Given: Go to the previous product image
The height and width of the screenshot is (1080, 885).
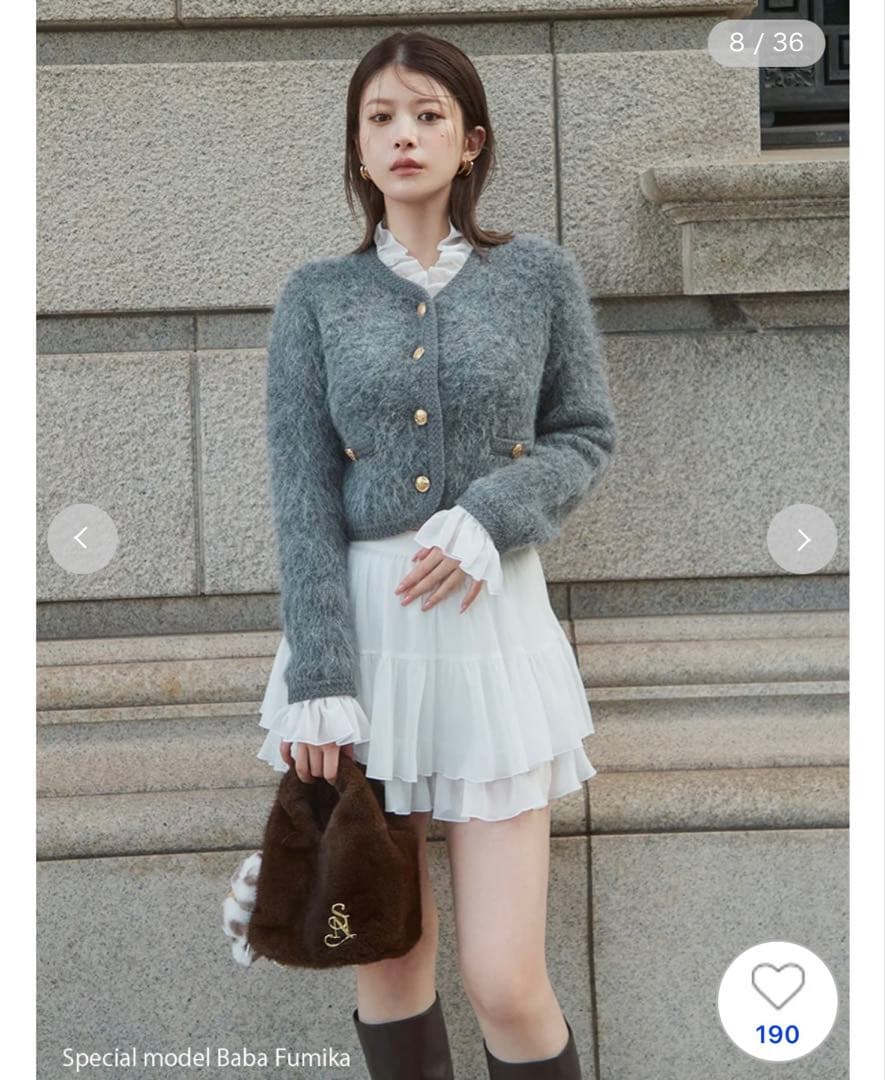Looking at the screenshot, I should pyautogui.click(x=82, y=539).
